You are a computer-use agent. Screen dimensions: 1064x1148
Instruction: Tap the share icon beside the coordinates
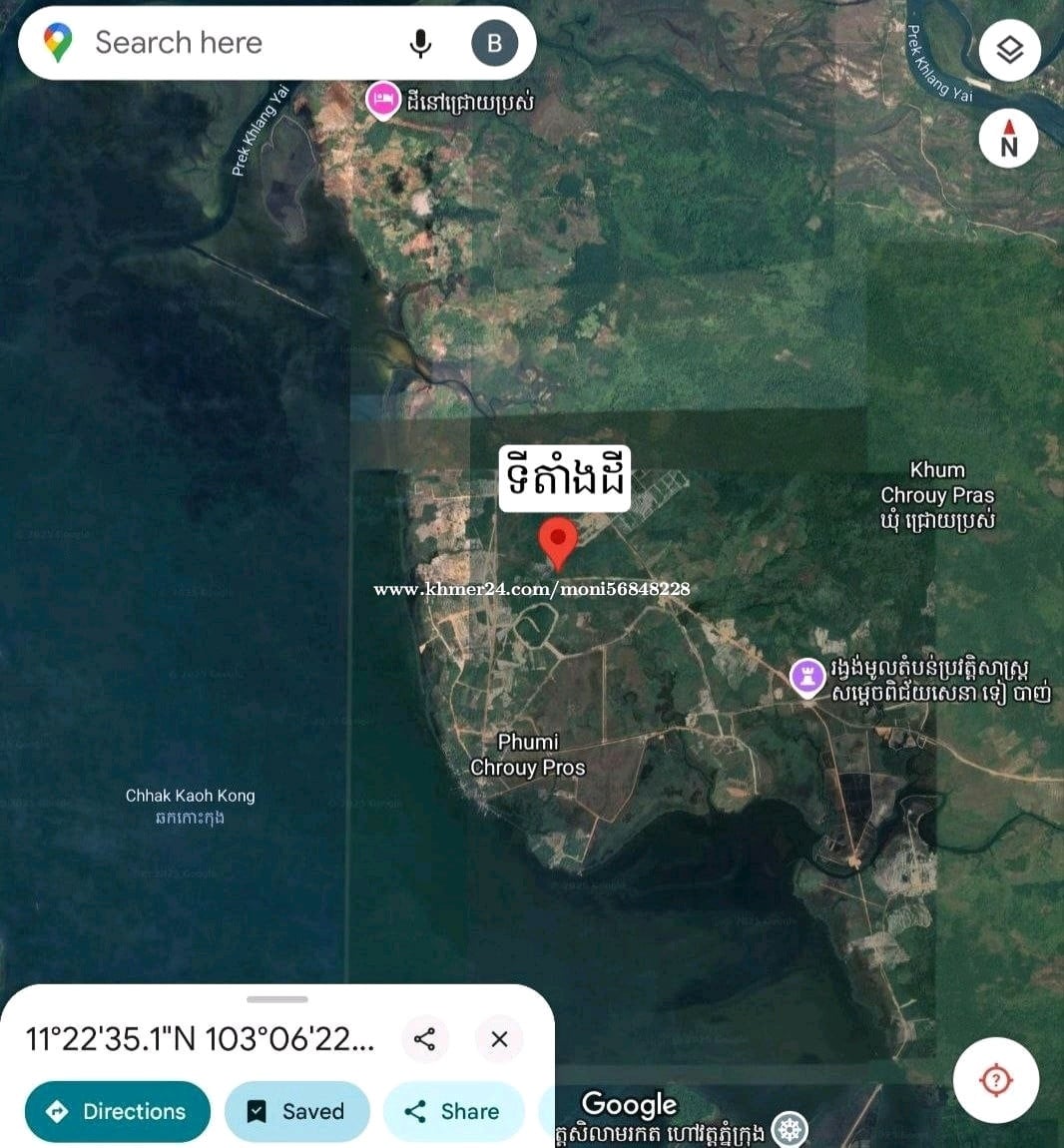424,1039
